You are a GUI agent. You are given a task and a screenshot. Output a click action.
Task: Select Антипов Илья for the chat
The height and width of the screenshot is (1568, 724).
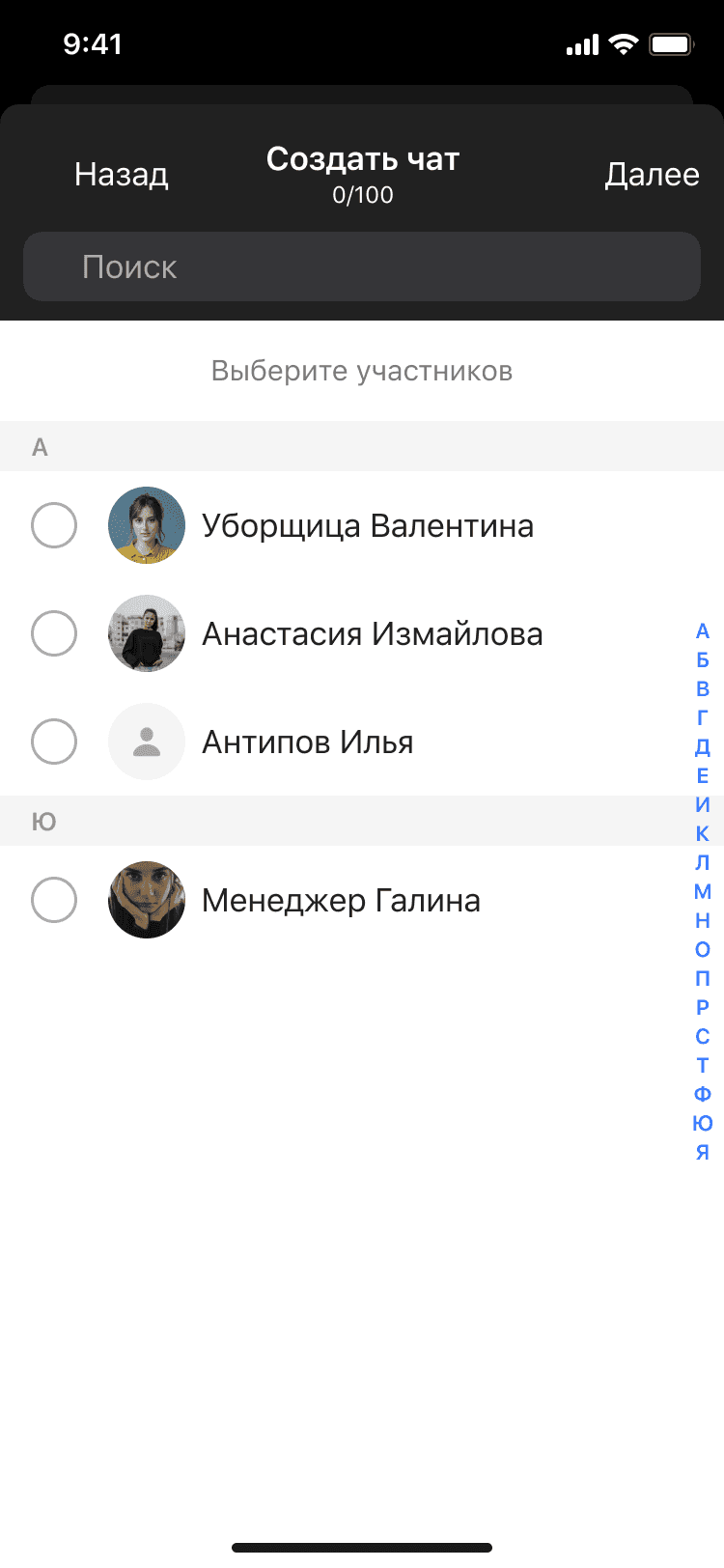pyautogui.click(x=54, y=742)
